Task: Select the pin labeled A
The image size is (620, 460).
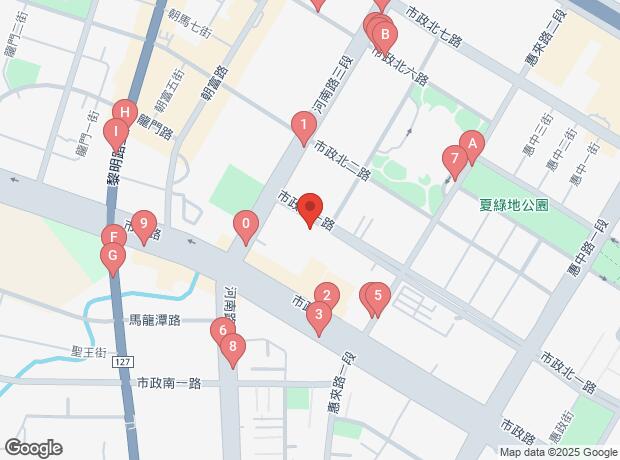Action: tap(472, 142)
